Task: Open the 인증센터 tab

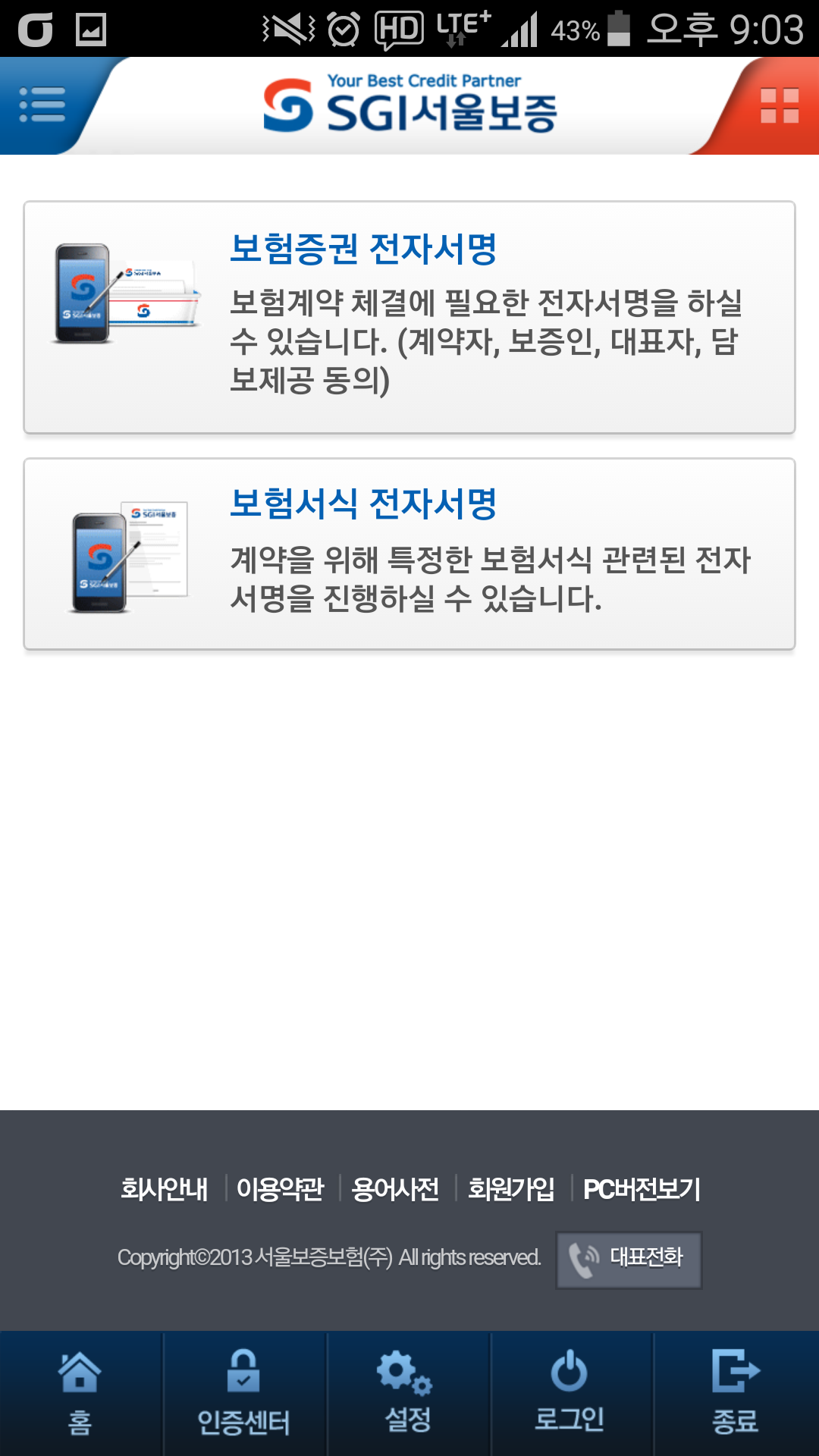Action: tap(243, 1394)
